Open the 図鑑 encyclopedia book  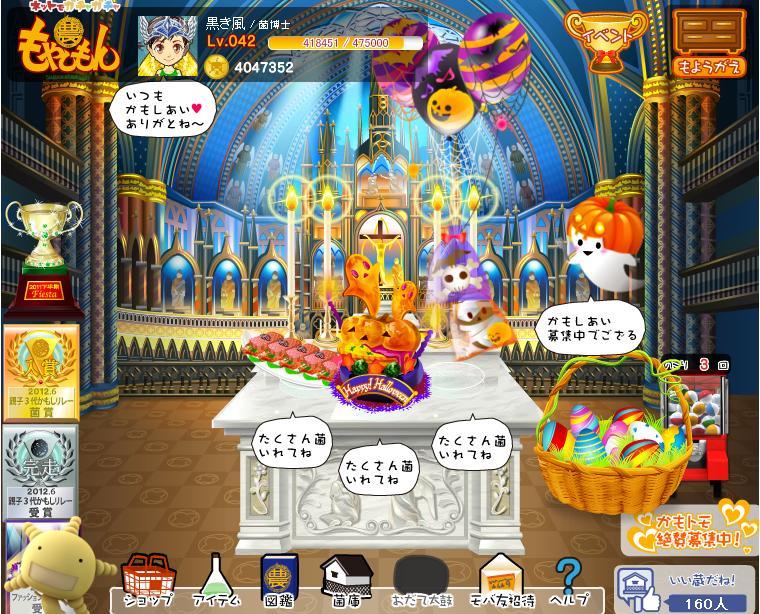[x=280, y=578]
